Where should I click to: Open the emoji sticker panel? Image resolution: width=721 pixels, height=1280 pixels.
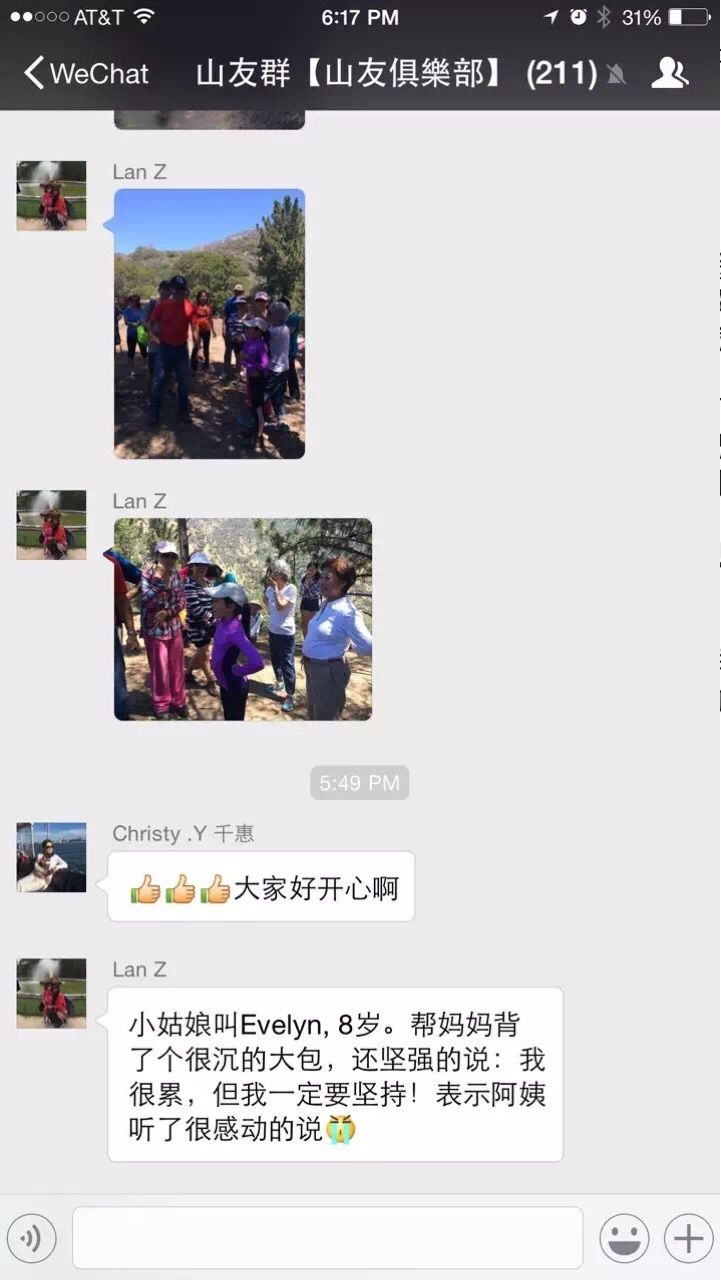coord(624,1239)
